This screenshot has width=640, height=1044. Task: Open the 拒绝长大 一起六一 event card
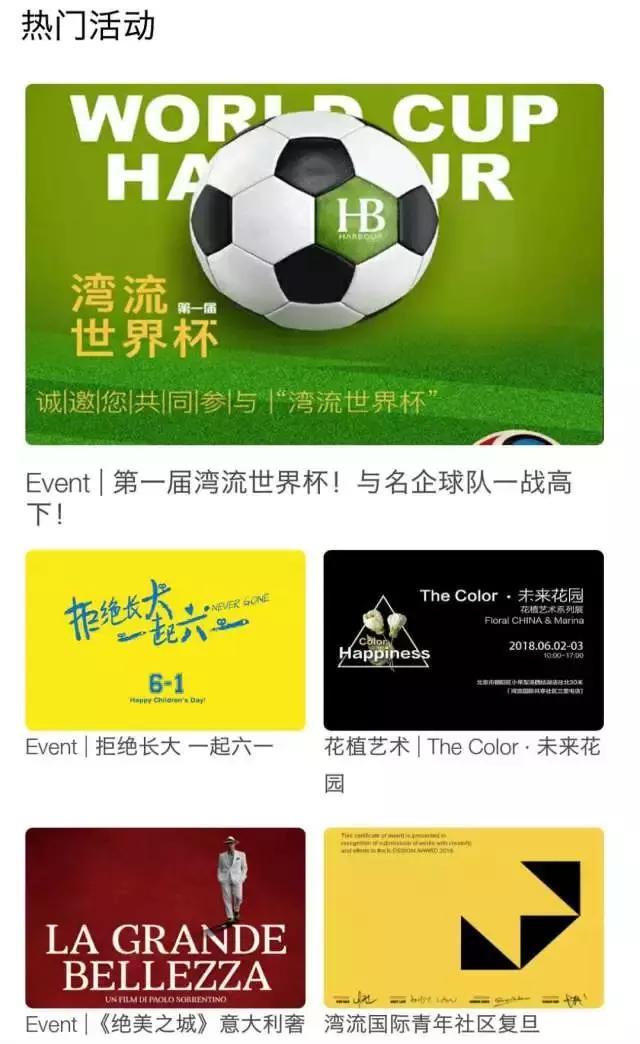[x=165, y=640]
